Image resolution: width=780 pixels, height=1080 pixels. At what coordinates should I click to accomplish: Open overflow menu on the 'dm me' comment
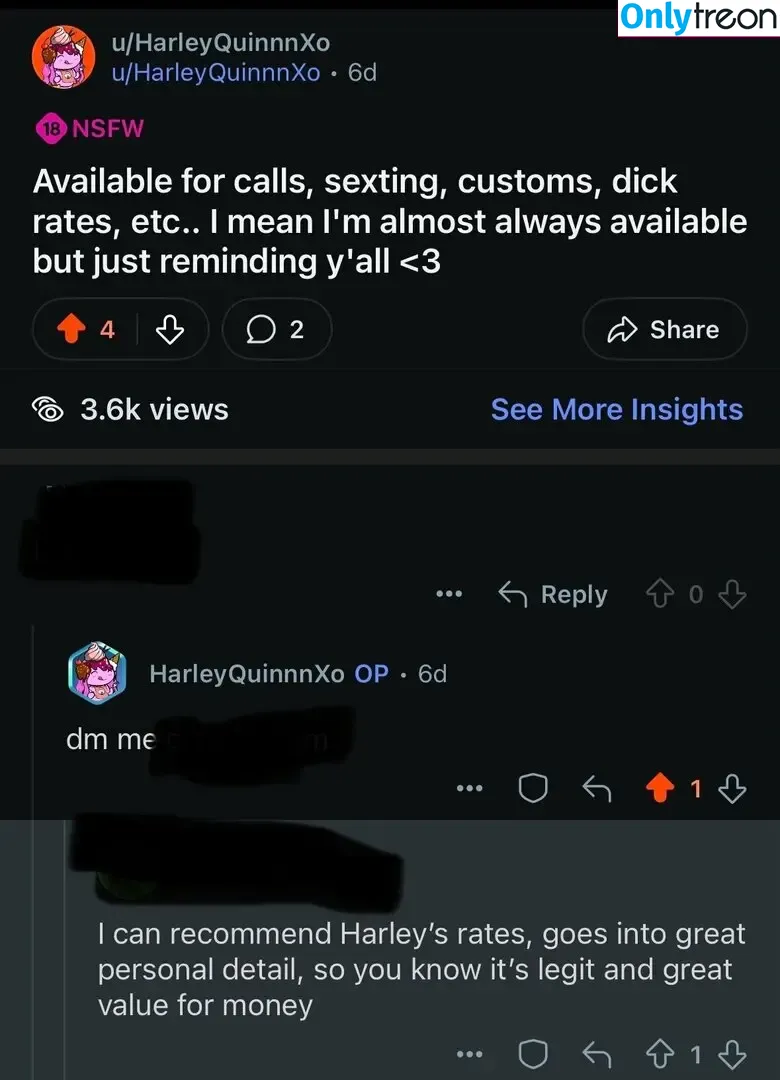tap(469, 789)
